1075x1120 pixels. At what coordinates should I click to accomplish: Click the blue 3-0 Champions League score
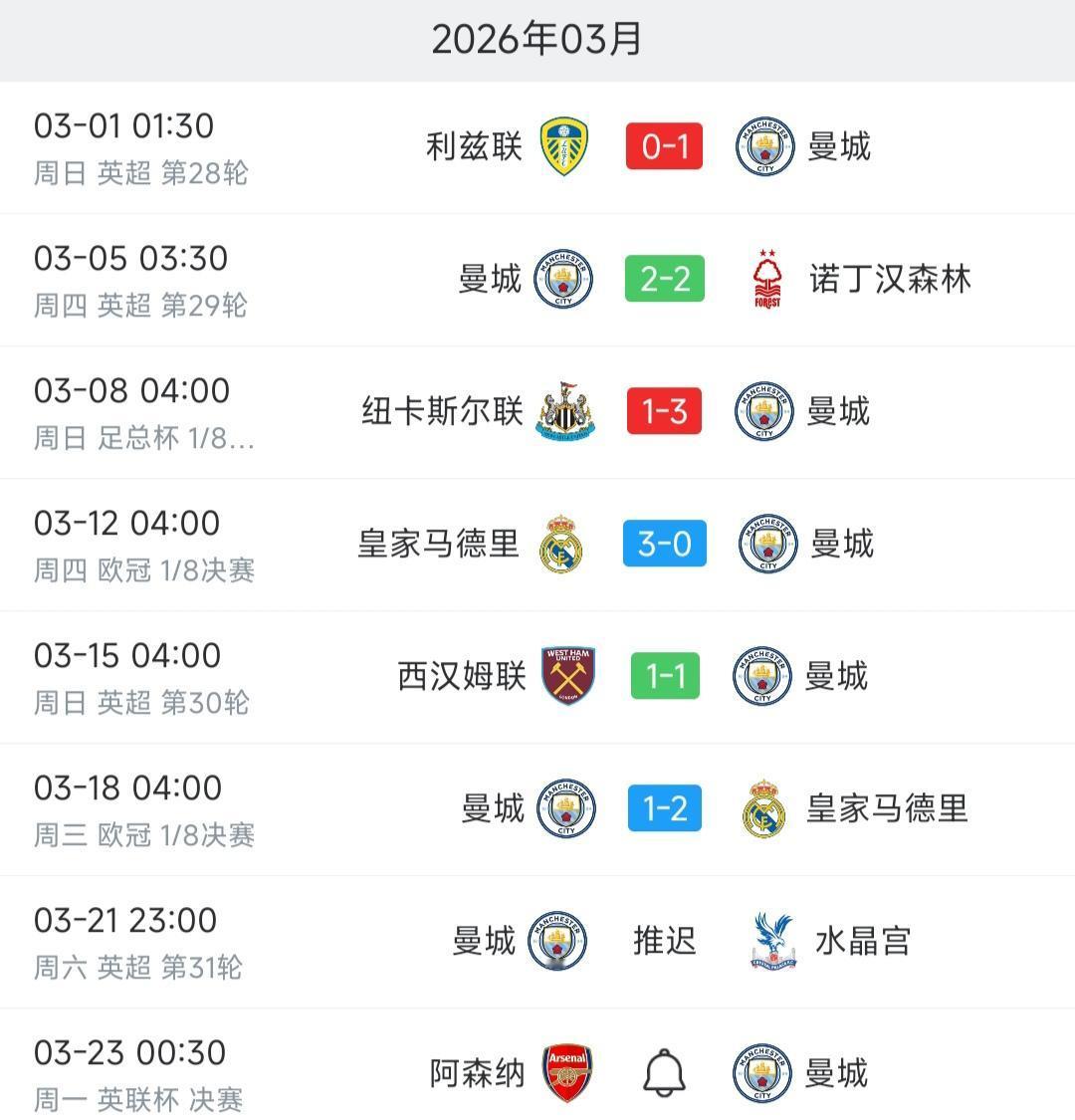pyautogui.click(x=664, y=545)
